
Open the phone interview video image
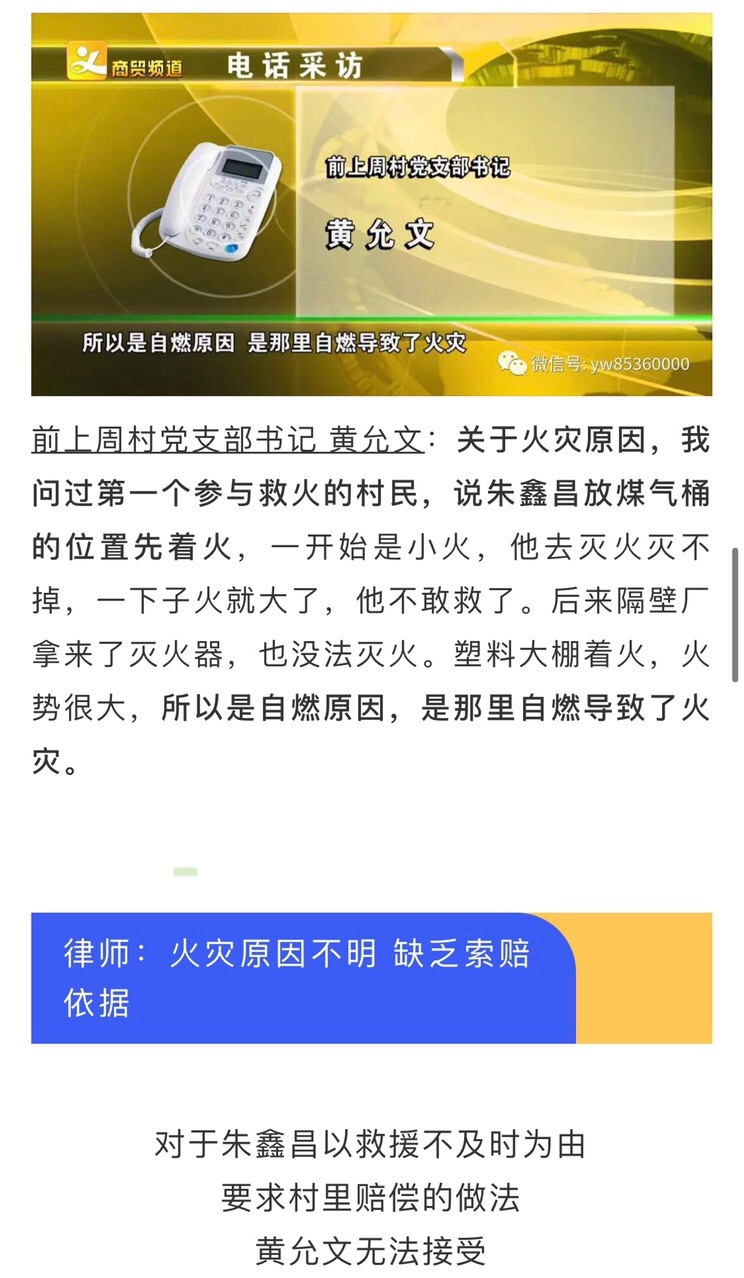(371, 205)
